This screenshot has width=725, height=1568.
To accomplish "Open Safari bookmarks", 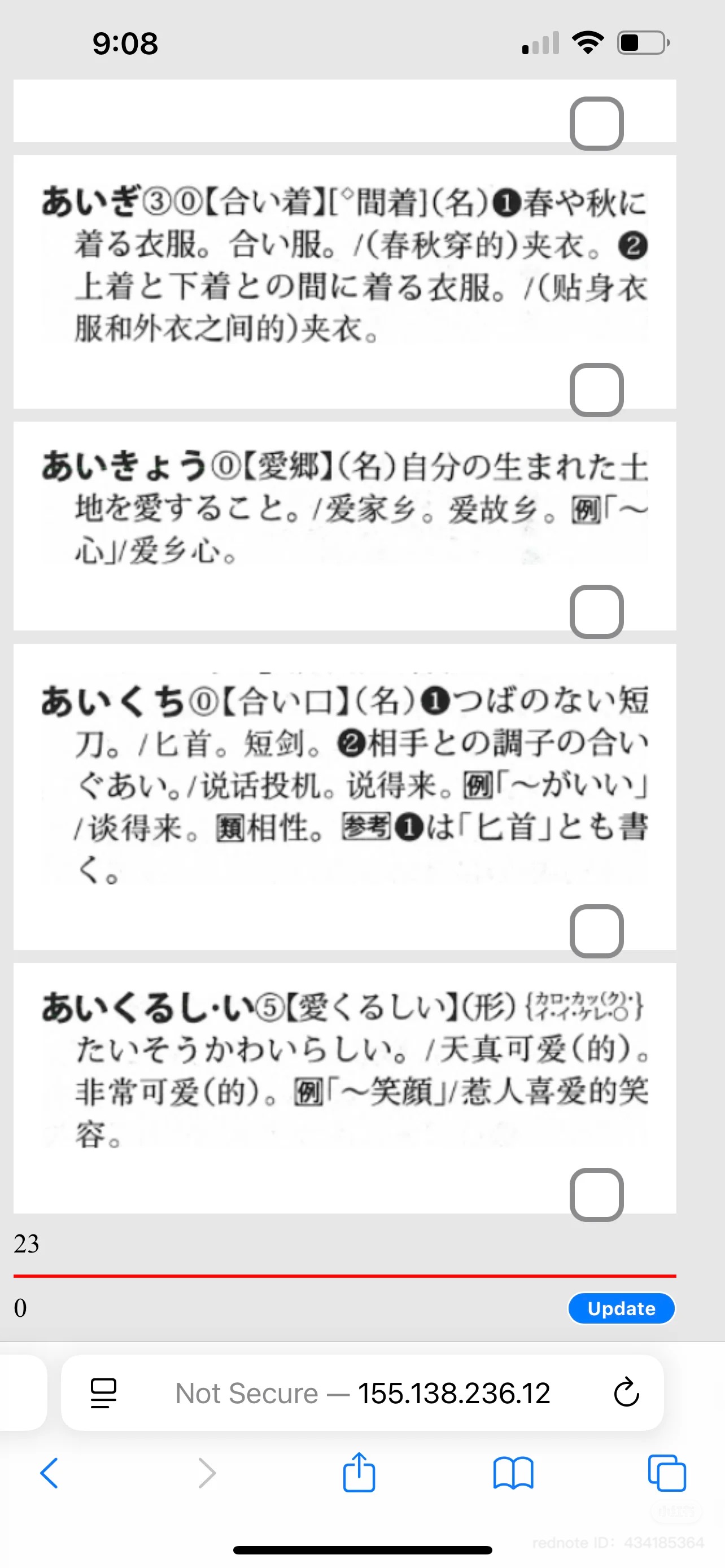I will pos(513,1473).
